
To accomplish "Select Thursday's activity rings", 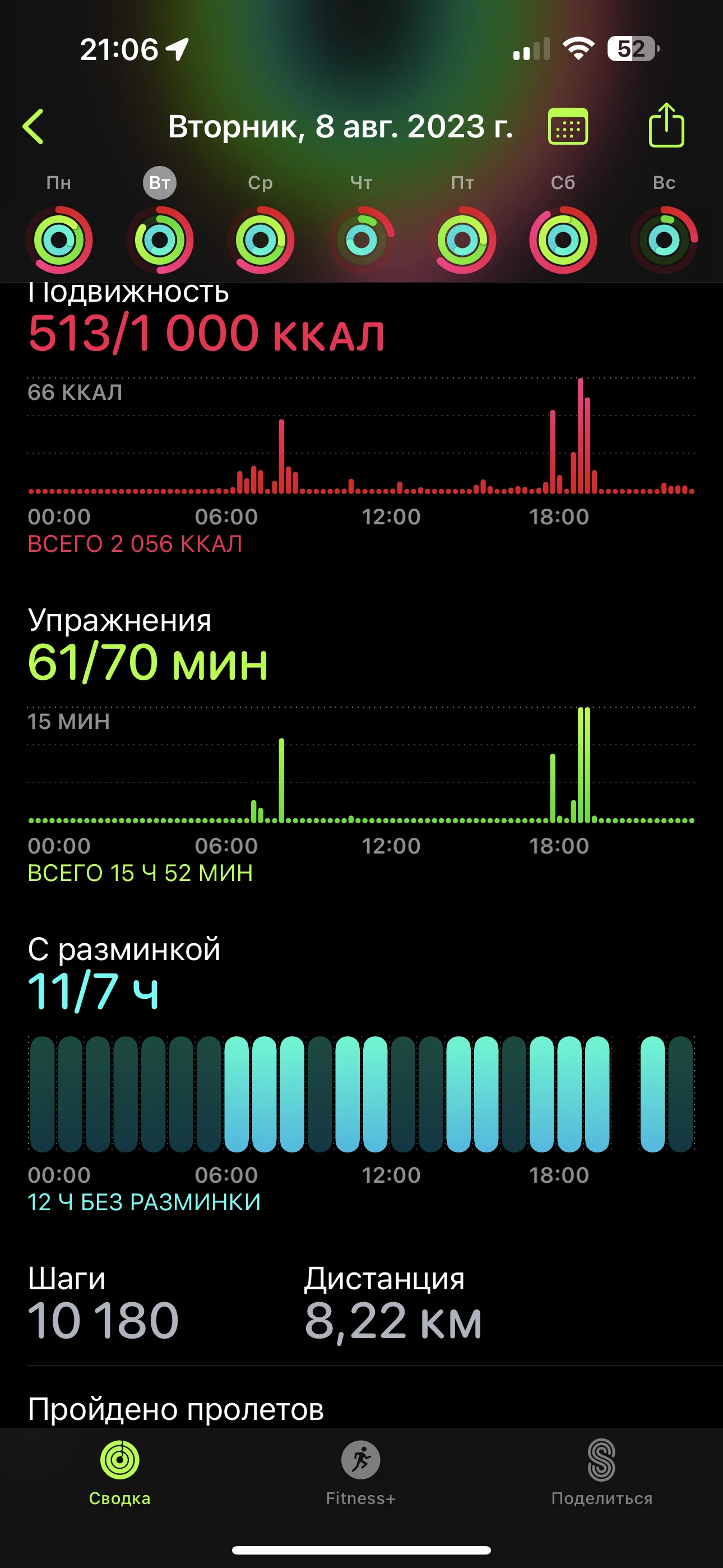I will coord(361,239).
